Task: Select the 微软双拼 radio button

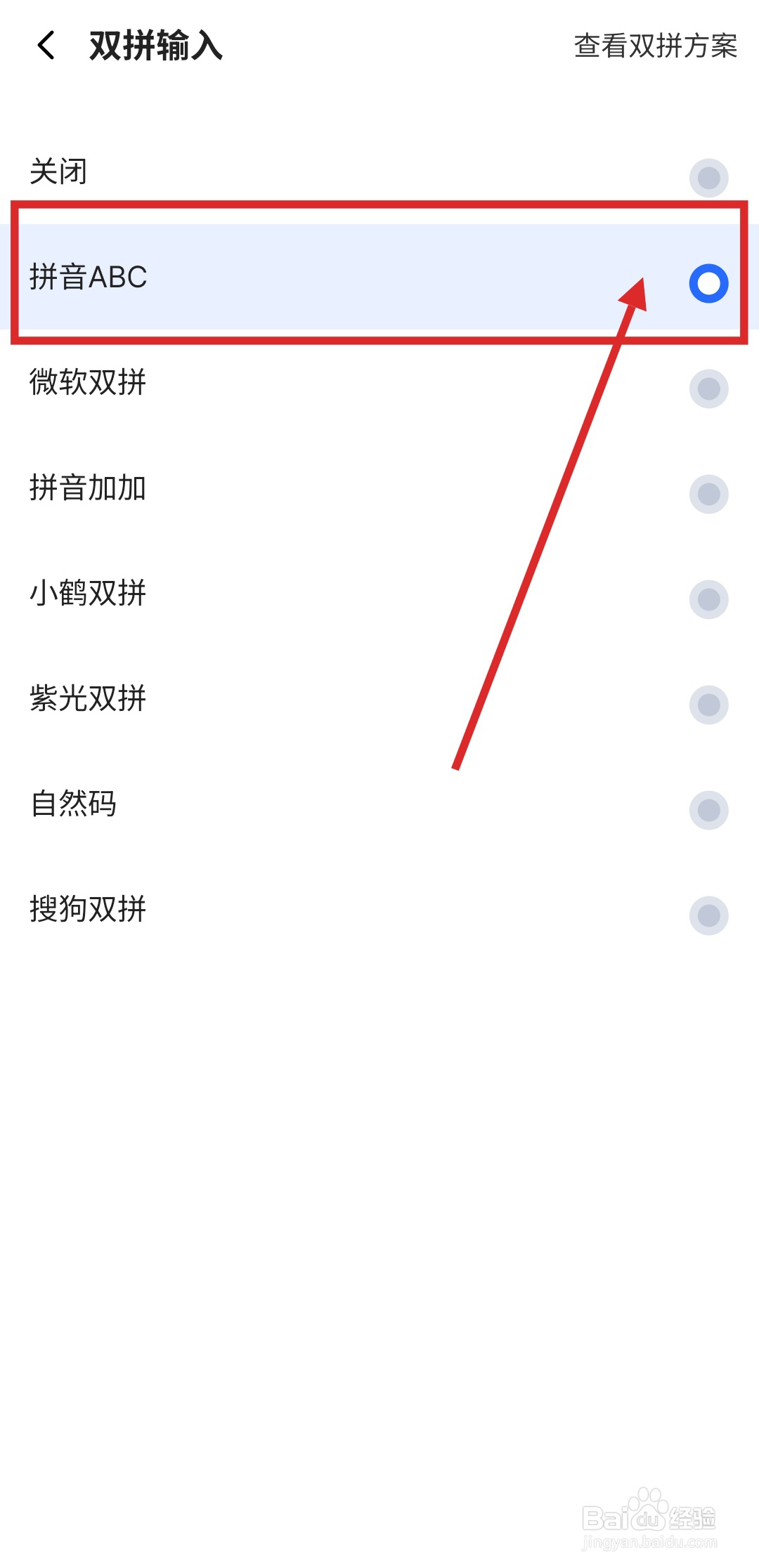Action: click(x=708, y=388)
